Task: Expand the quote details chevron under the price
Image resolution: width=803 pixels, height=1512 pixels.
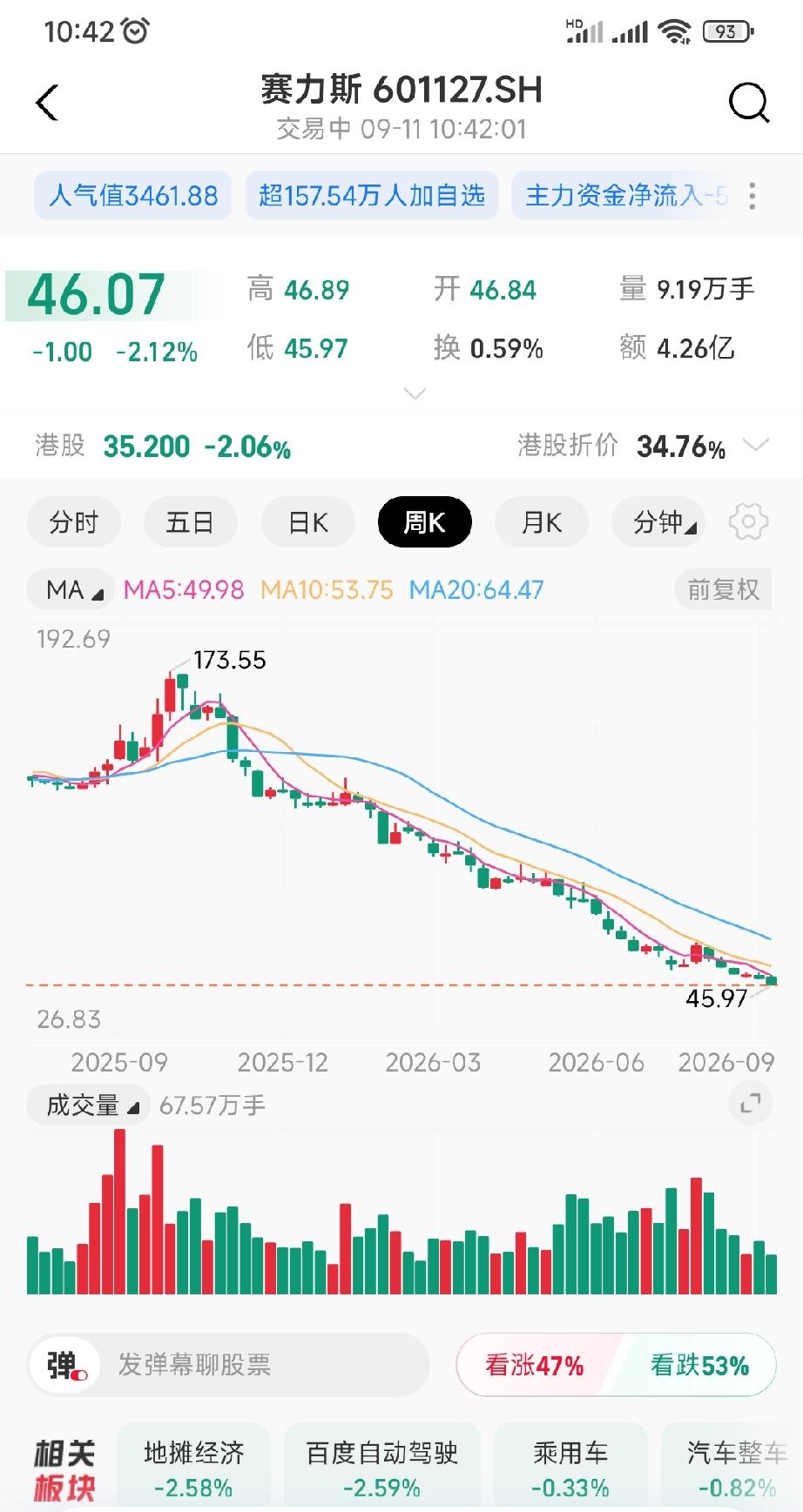Action: 415,393
